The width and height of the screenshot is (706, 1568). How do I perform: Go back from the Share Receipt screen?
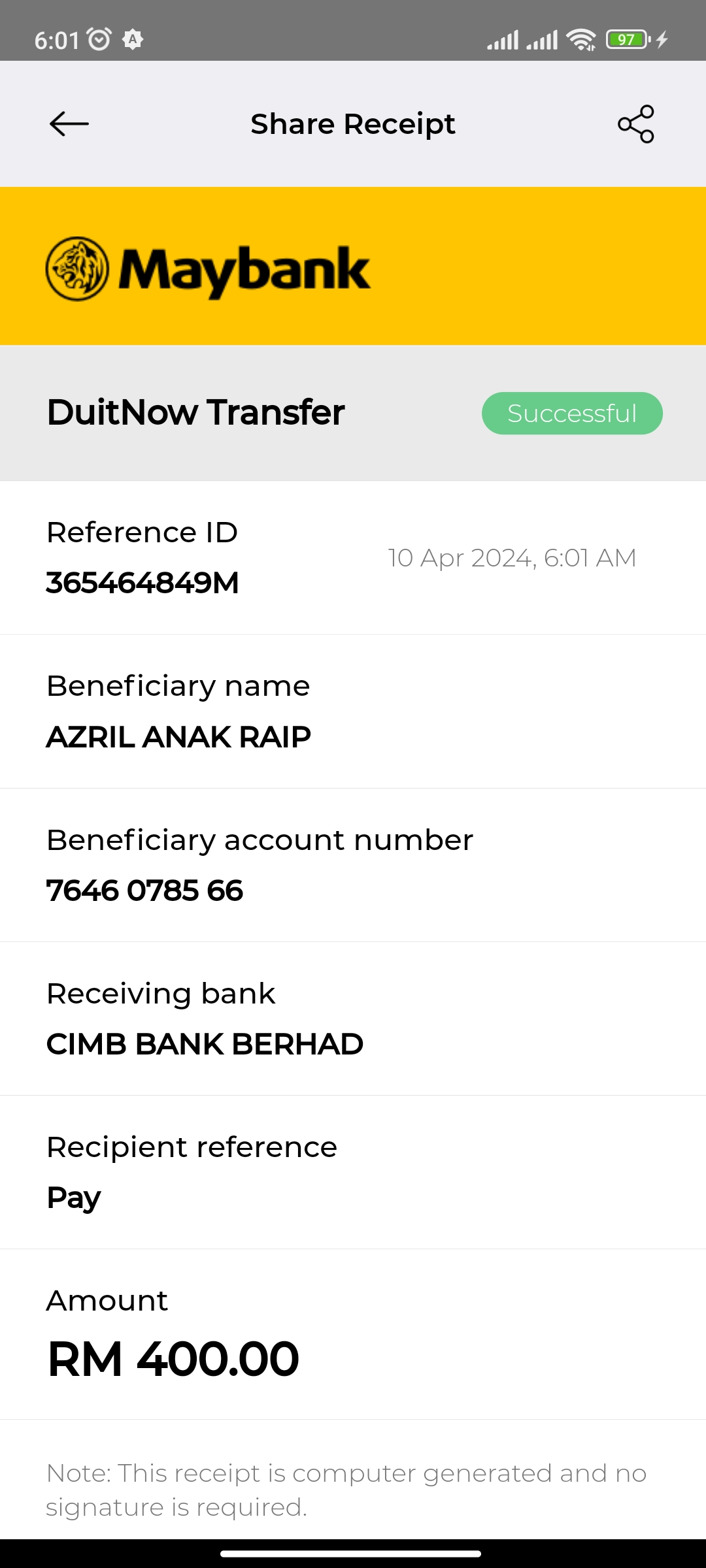[69, 124]
